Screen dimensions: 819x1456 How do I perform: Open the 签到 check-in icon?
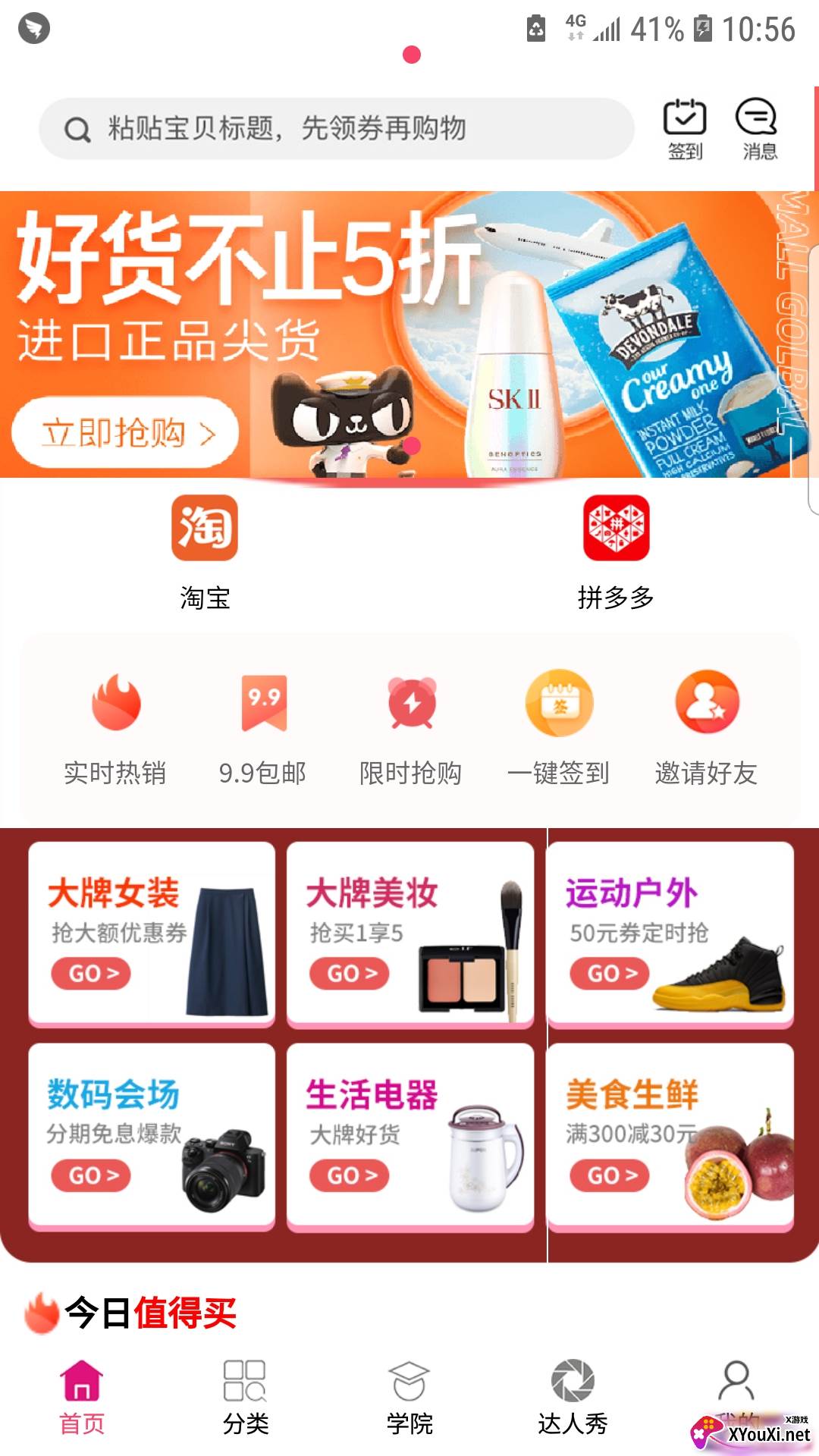coord(685,130)
